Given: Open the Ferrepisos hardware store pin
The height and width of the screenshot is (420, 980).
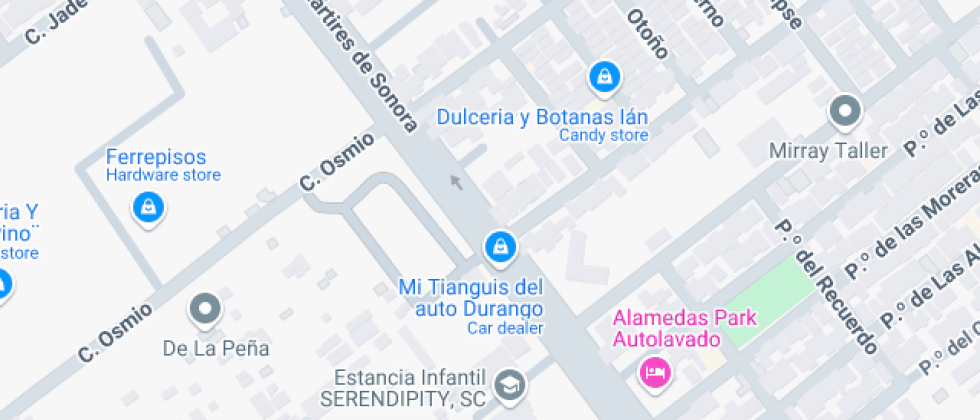Looking at the screenshot, I should (148, 208).
